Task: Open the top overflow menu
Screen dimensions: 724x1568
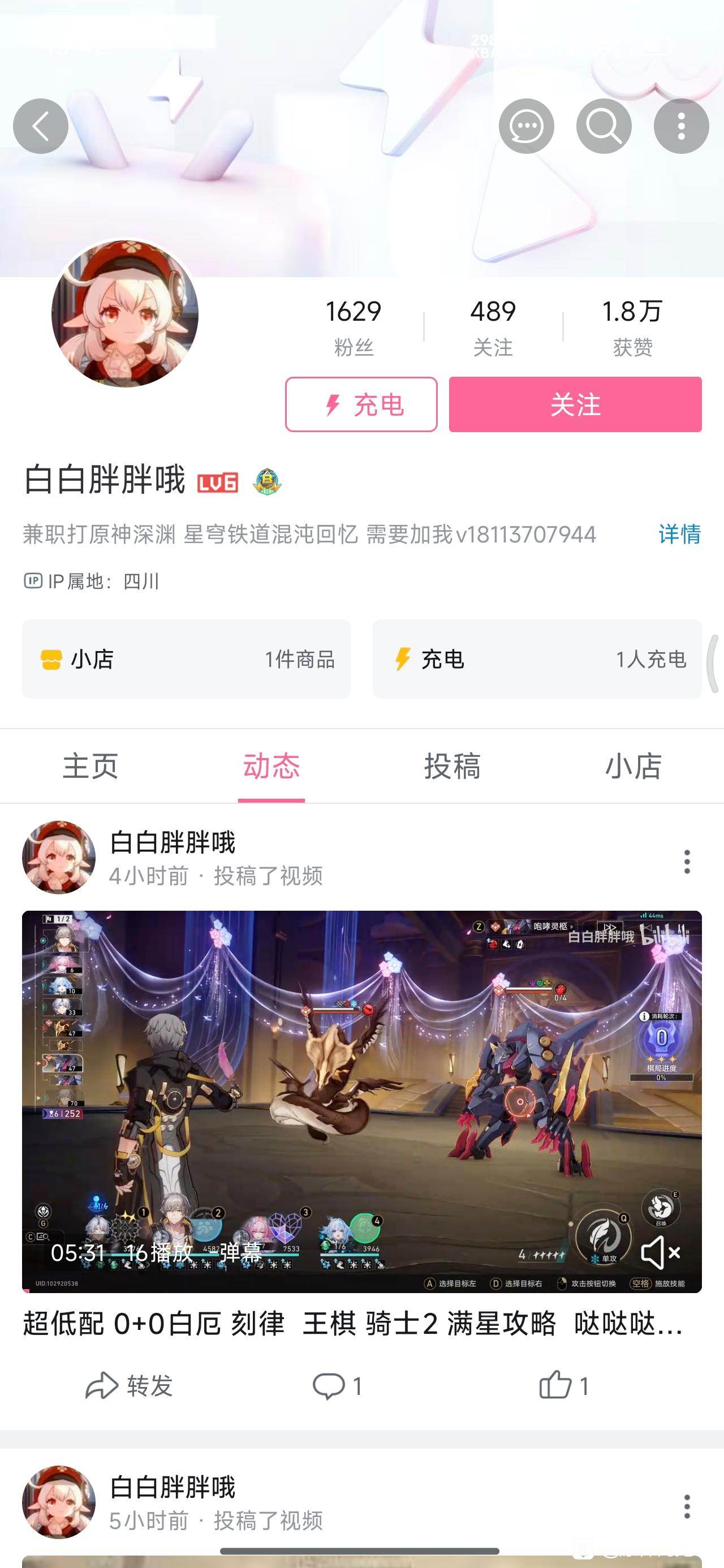Action: coord(681,126)
